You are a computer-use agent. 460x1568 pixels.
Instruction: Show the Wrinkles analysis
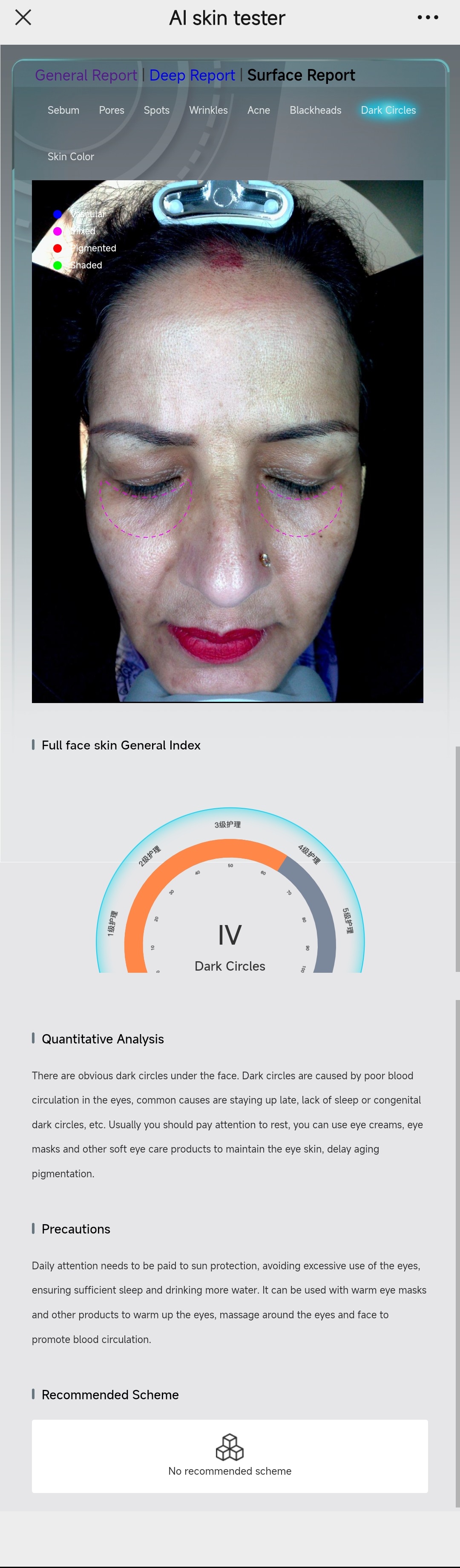coord(208,110)
